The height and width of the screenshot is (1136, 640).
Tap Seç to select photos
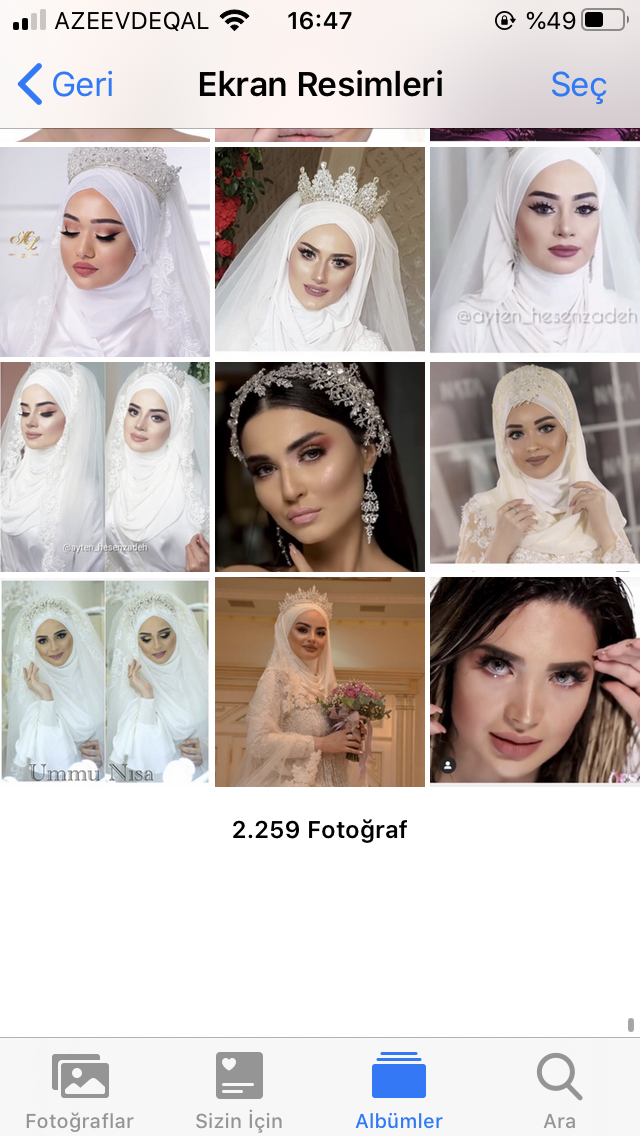point(578,85)
